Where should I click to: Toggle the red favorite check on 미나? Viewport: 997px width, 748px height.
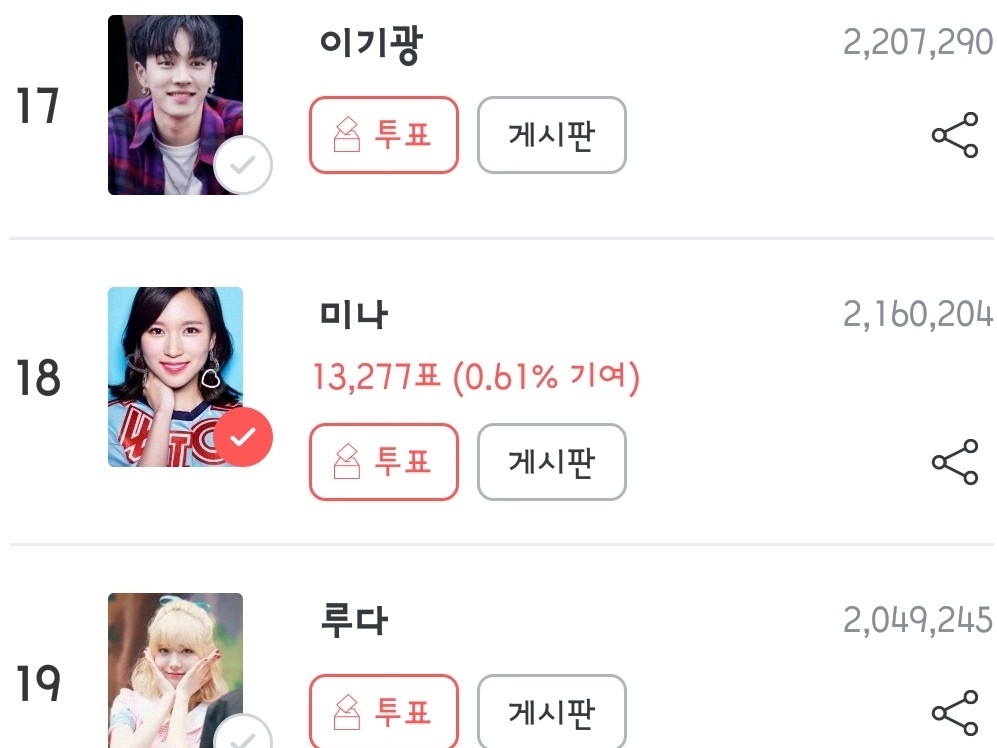[243, 437]
